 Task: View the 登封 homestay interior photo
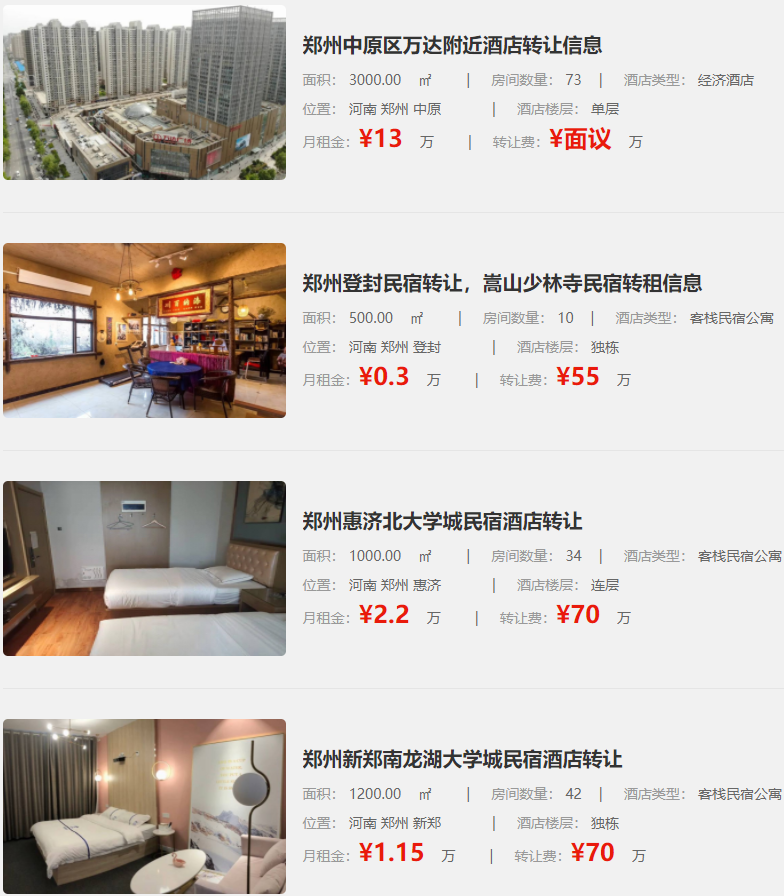click(144, 330)
